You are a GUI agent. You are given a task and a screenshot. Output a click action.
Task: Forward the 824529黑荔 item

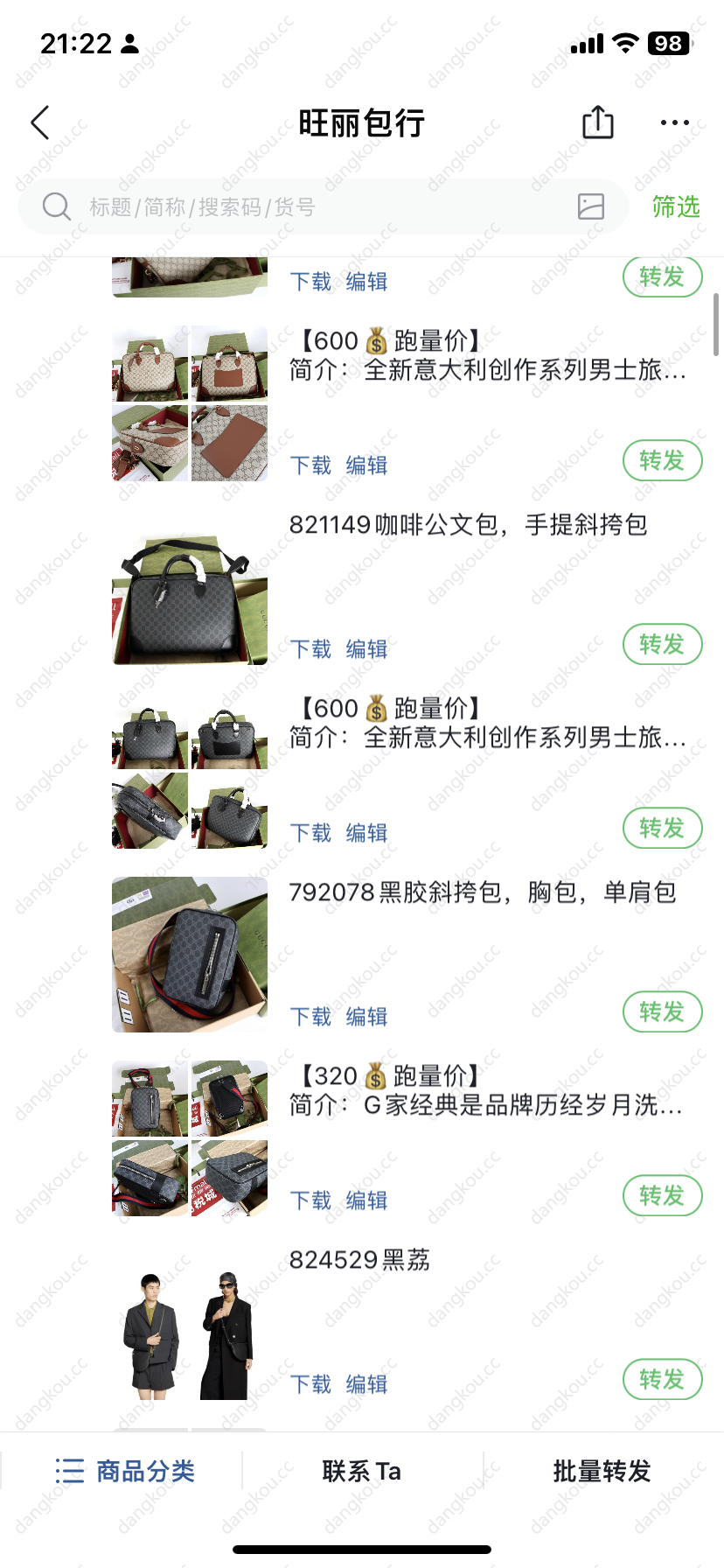point(662,1380)
